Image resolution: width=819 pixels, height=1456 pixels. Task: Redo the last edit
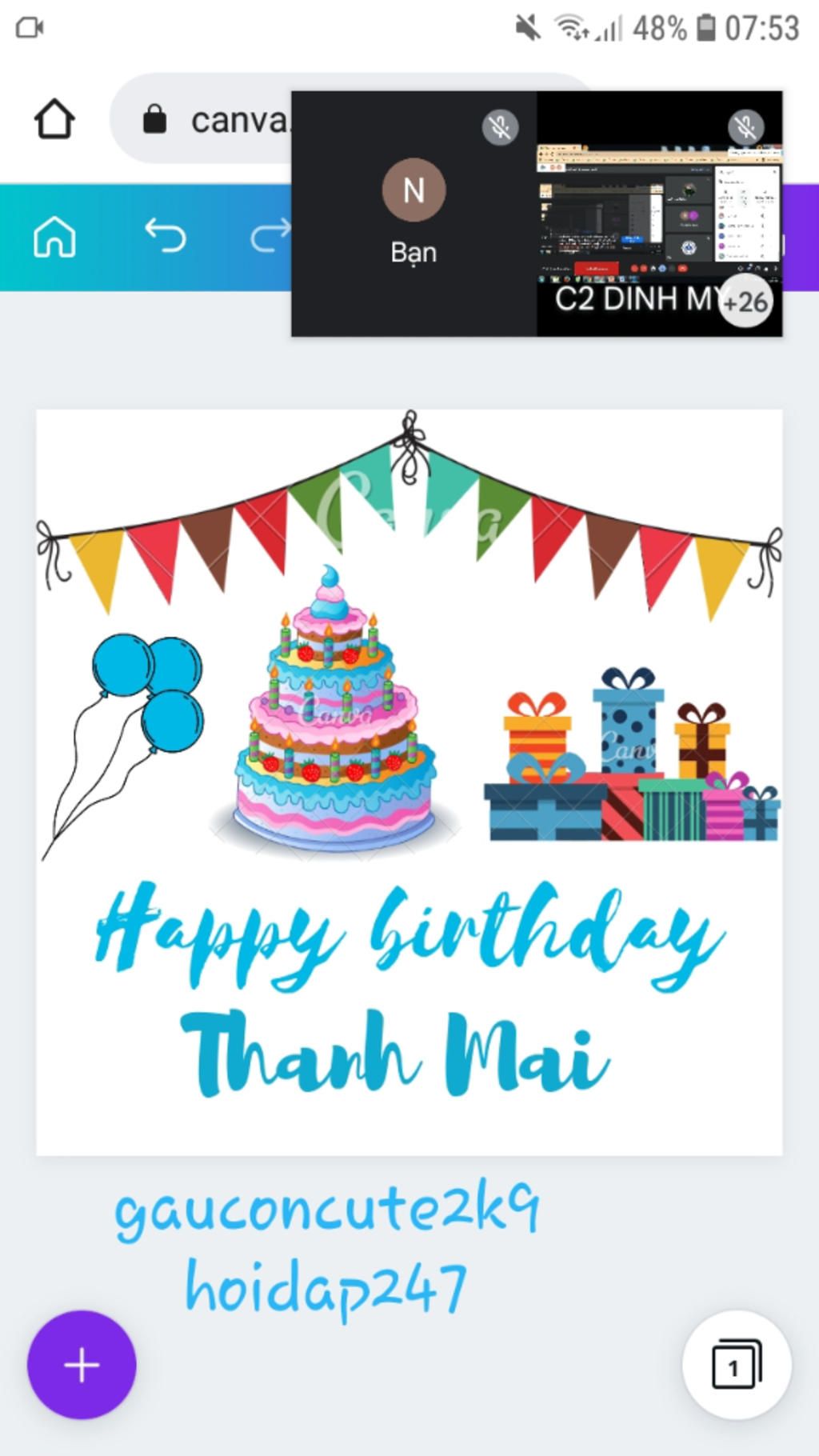click(x=270, y=237)
